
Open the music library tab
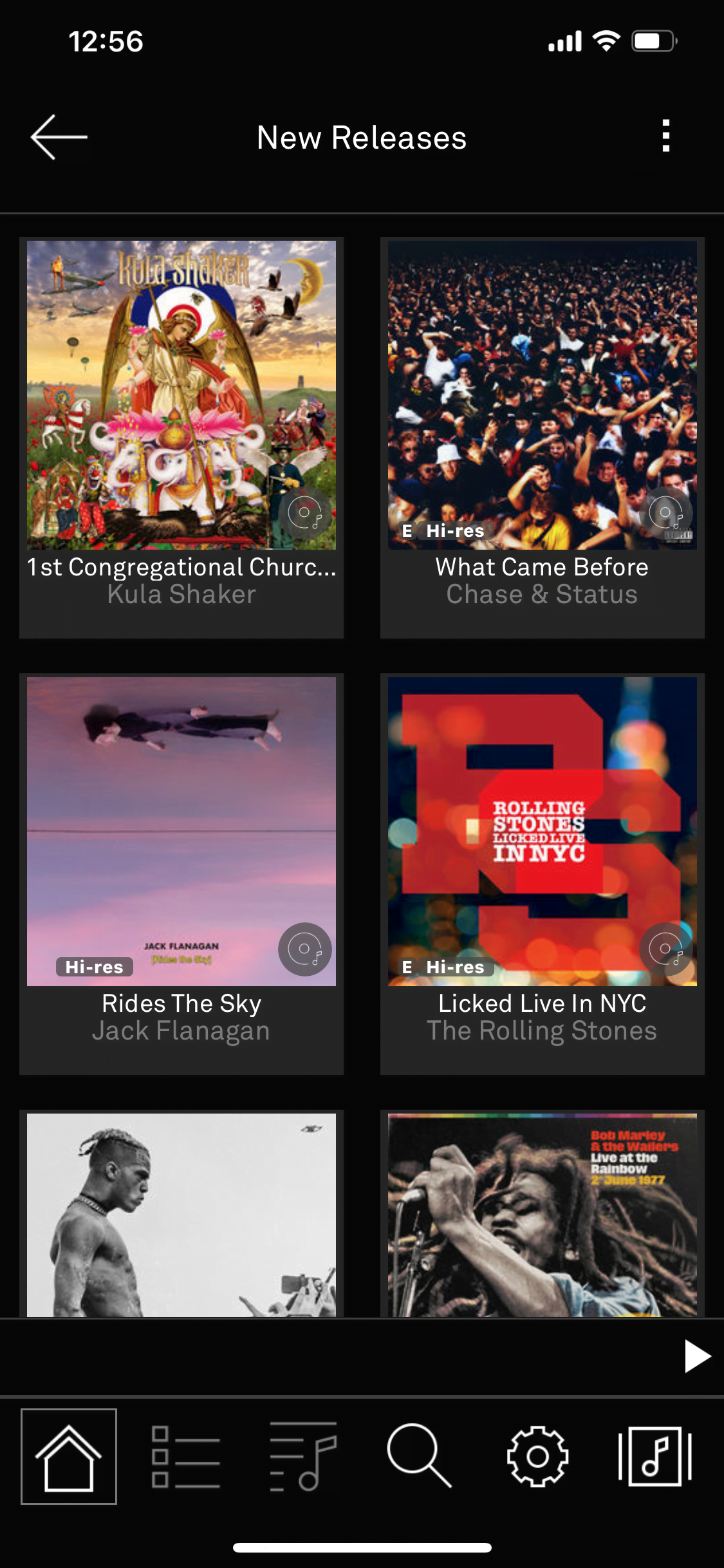pos(654,1457)
